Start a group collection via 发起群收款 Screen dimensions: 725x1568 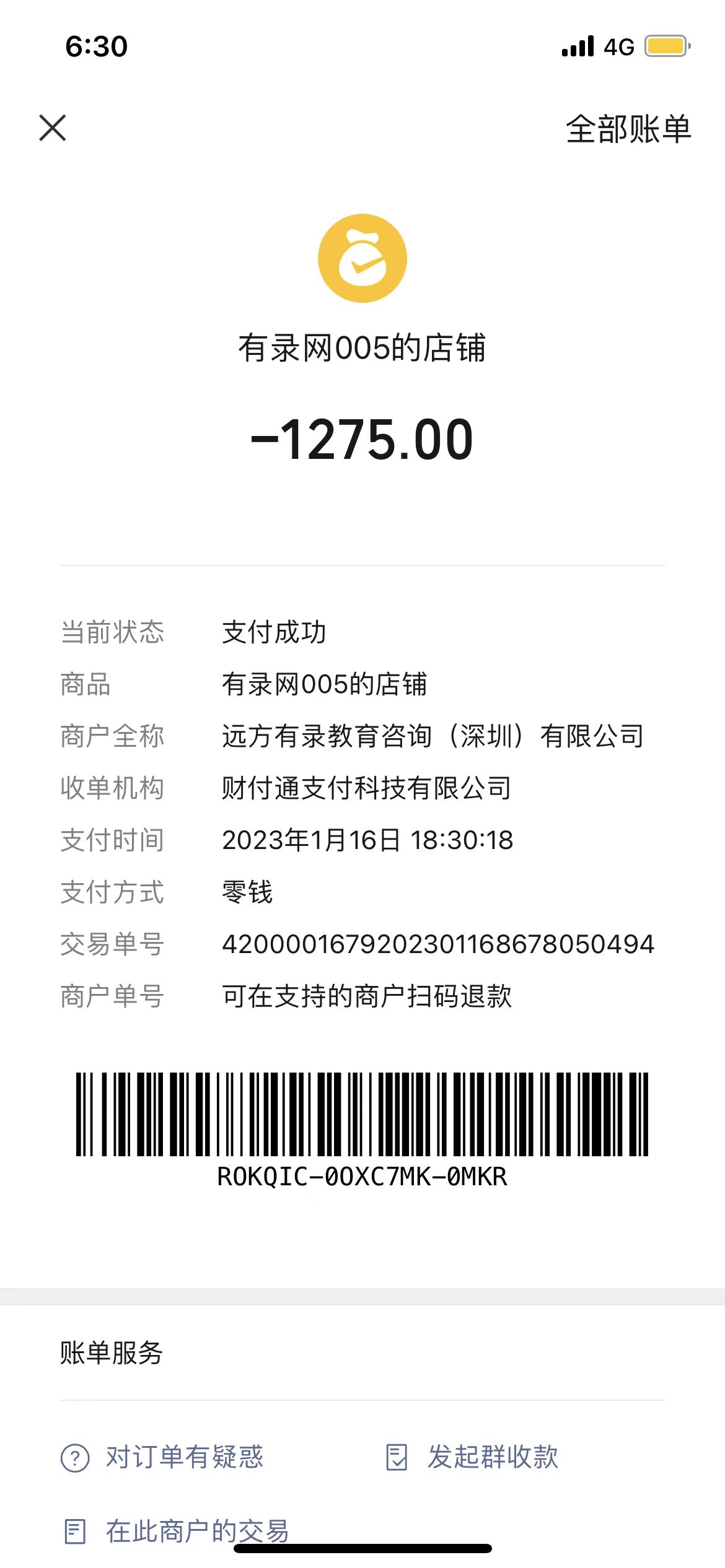(x=472, y=1457)
